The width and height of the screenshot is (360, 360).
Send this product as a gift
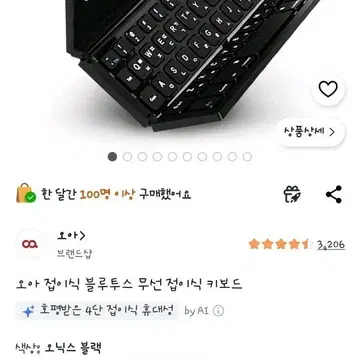292,194
